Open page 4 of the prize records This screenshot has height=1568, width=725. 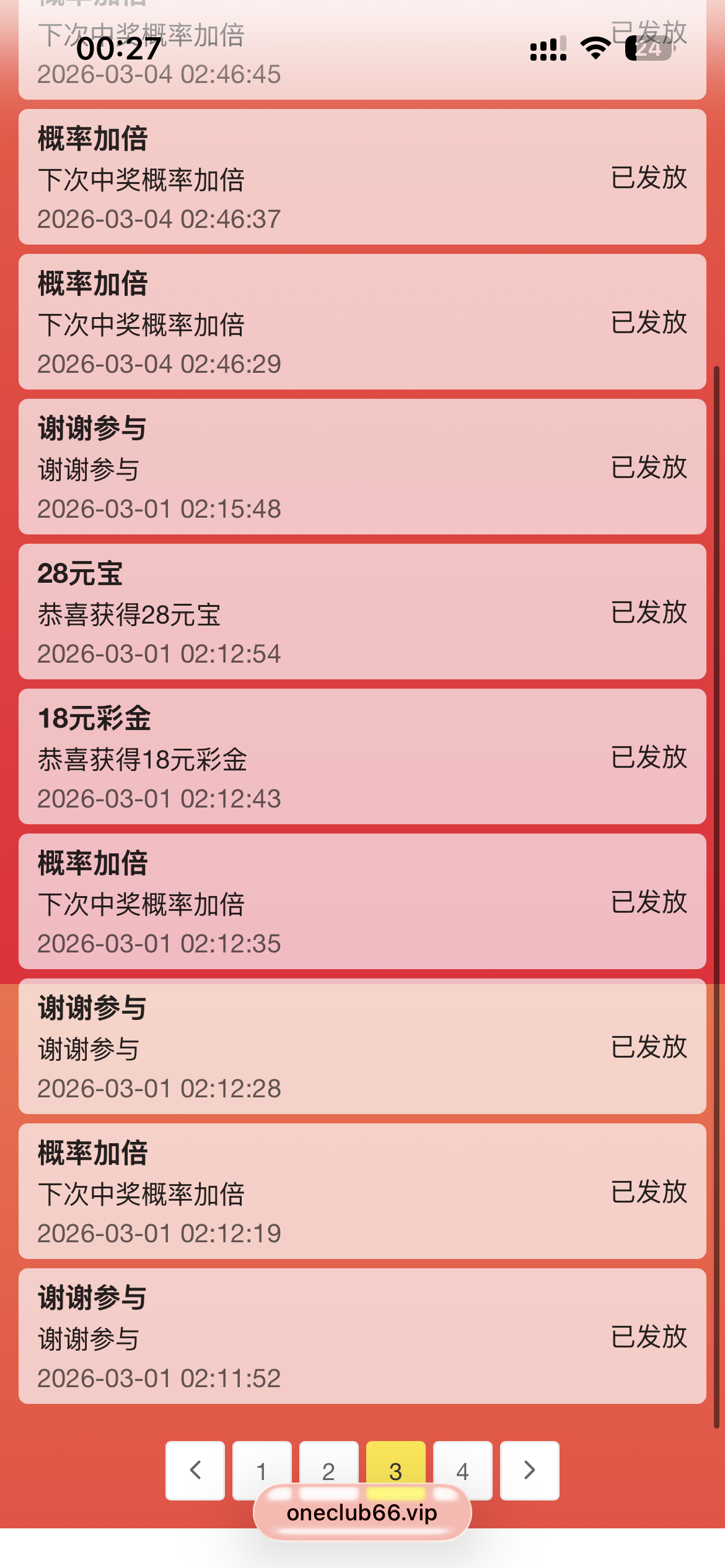pos(462,1469)
